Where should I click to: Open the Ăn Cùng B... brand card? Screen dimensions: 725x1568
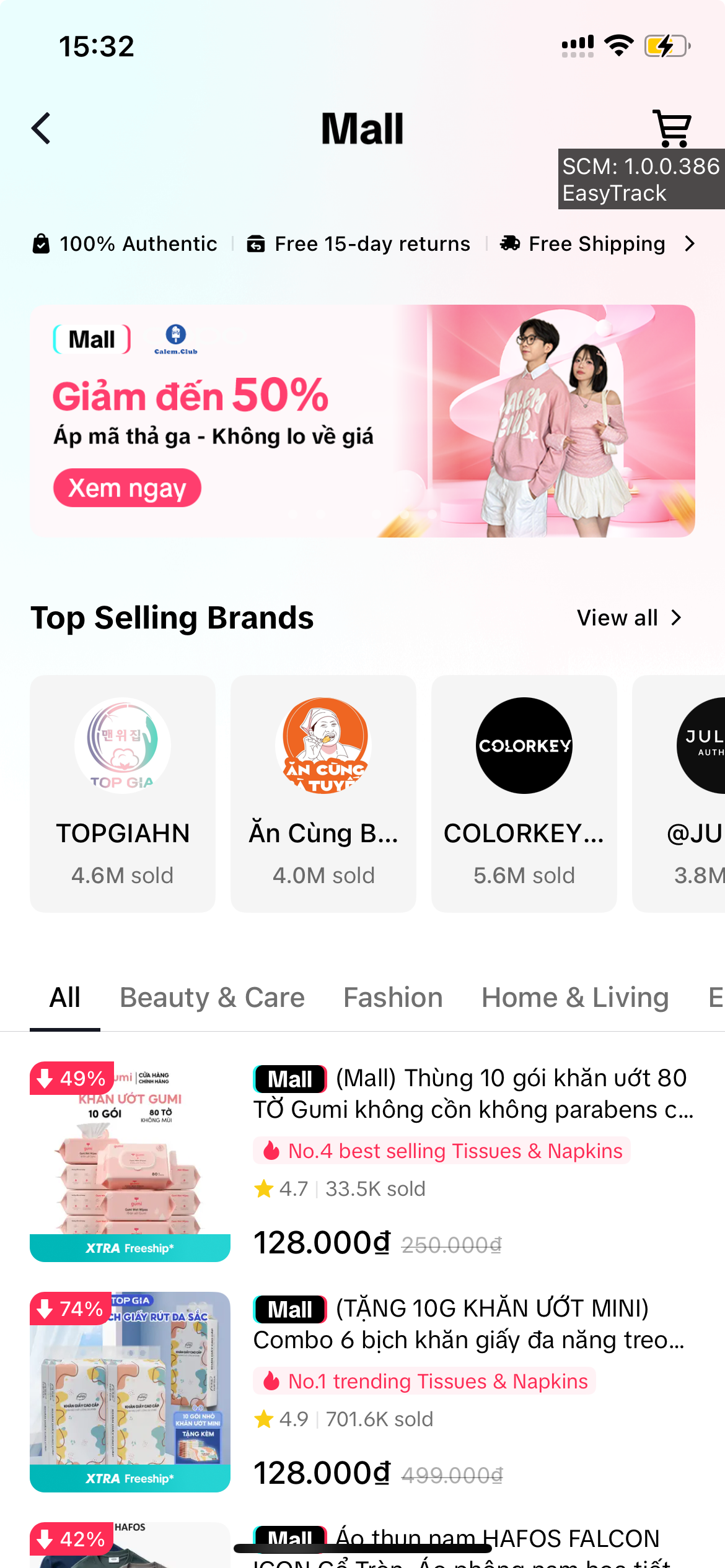pos(323,793)
